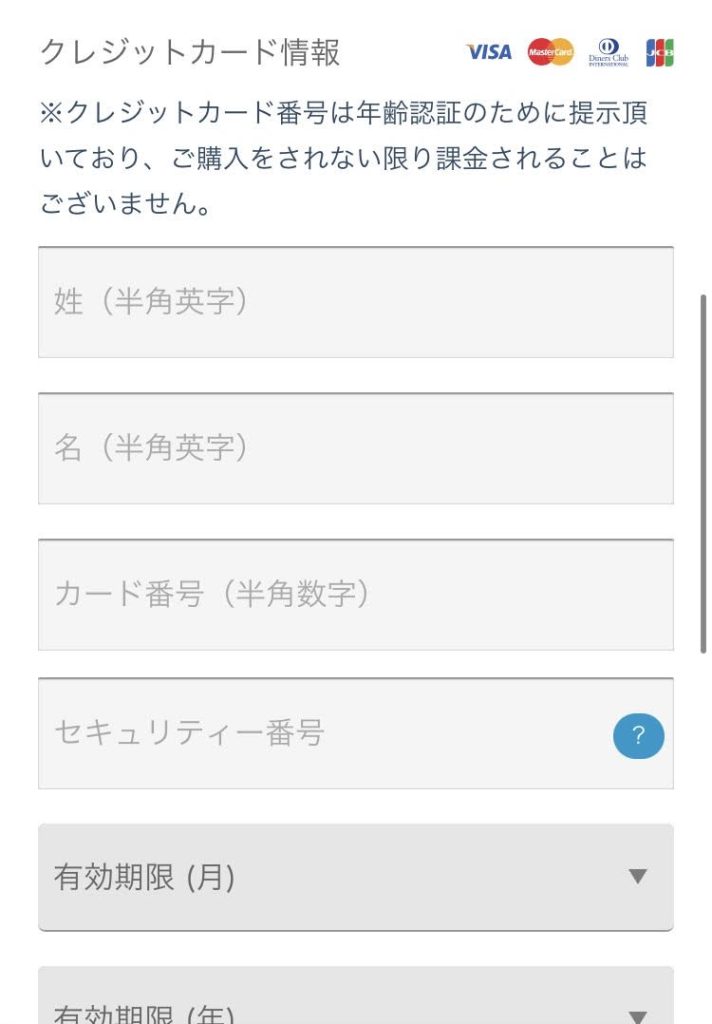Tap the セキュリティー番号 security code field

pos(320,734)
